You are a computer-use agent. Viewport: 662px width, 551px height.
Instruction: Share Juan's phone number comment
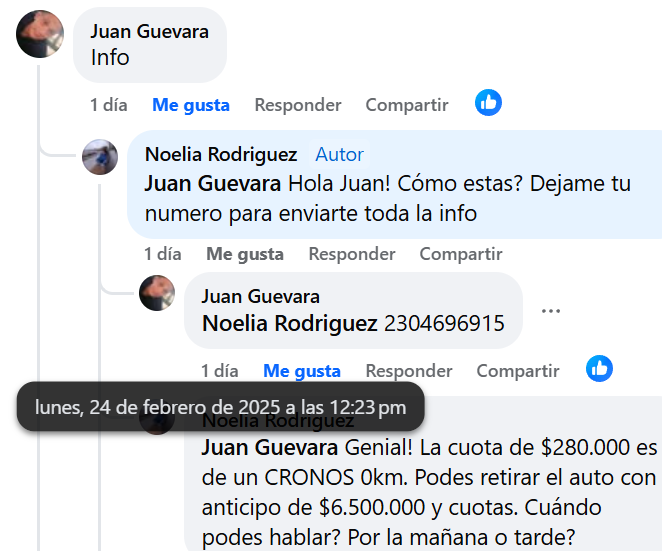coord(517,371)
